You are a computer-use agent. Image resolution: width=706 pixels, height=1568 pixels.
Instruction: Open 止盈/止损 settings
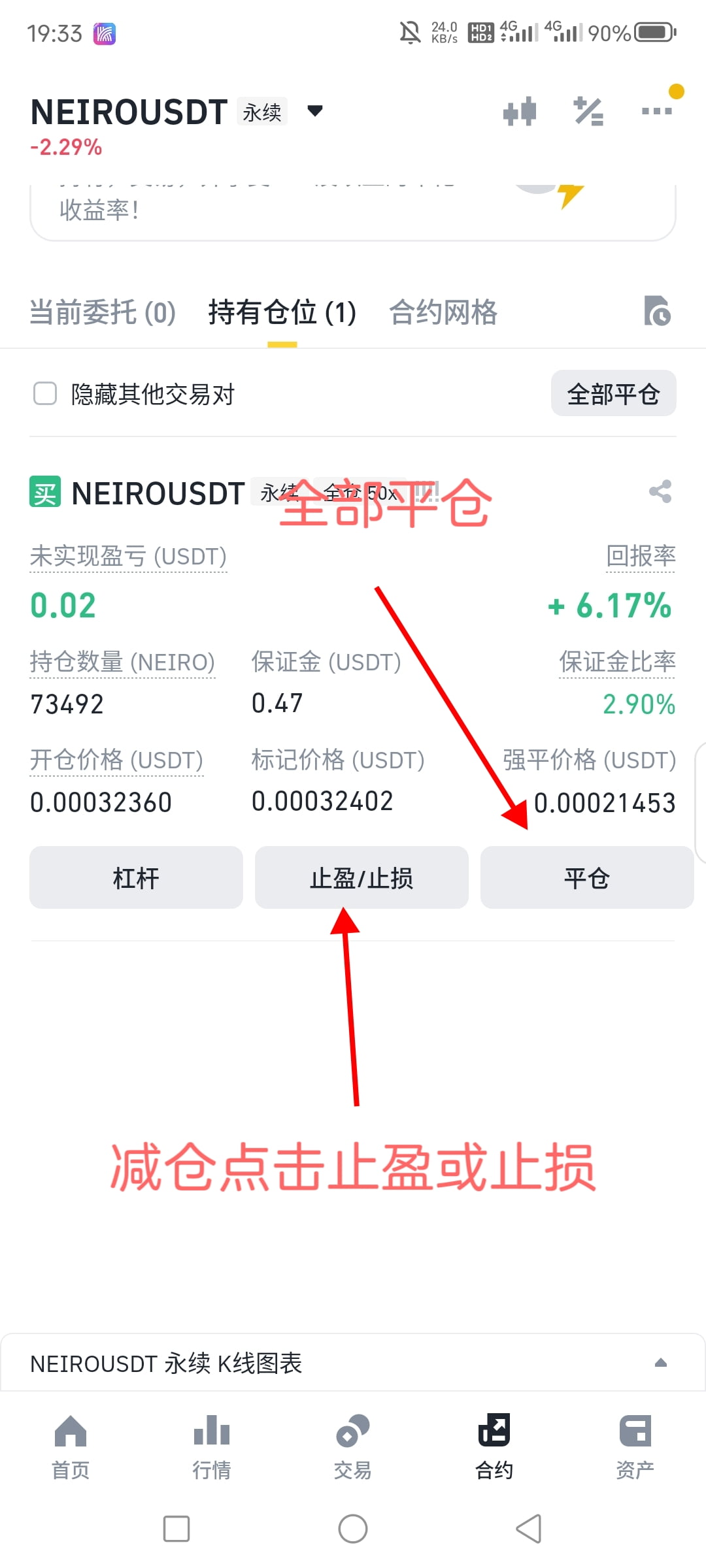pyautogui.click(x=361, y=877)
